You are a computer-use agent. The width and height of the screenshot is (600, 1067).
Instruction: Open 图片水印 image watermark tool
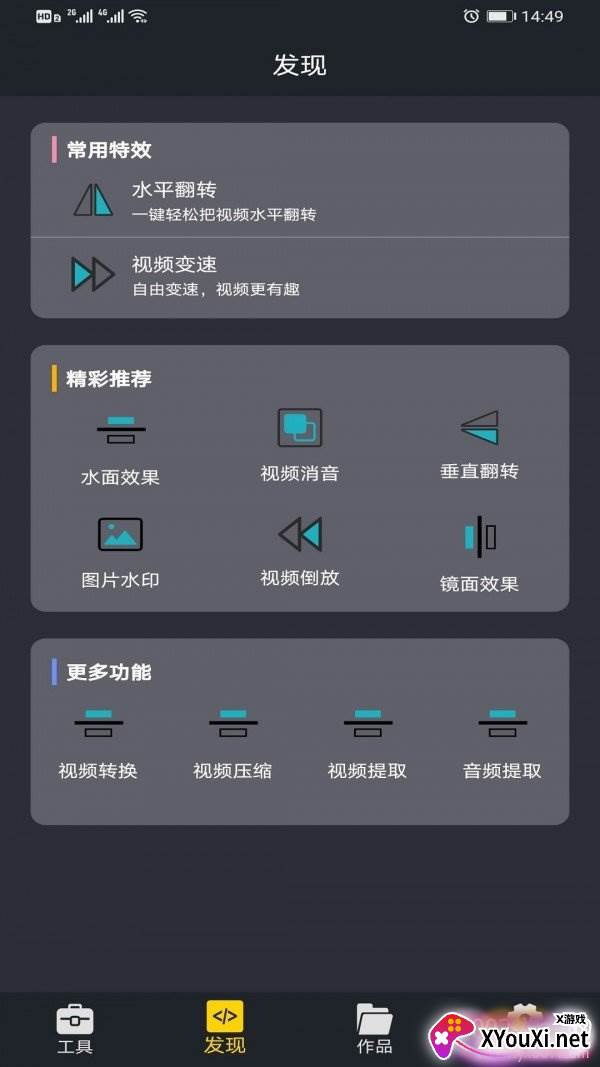[x=120, y=552]
